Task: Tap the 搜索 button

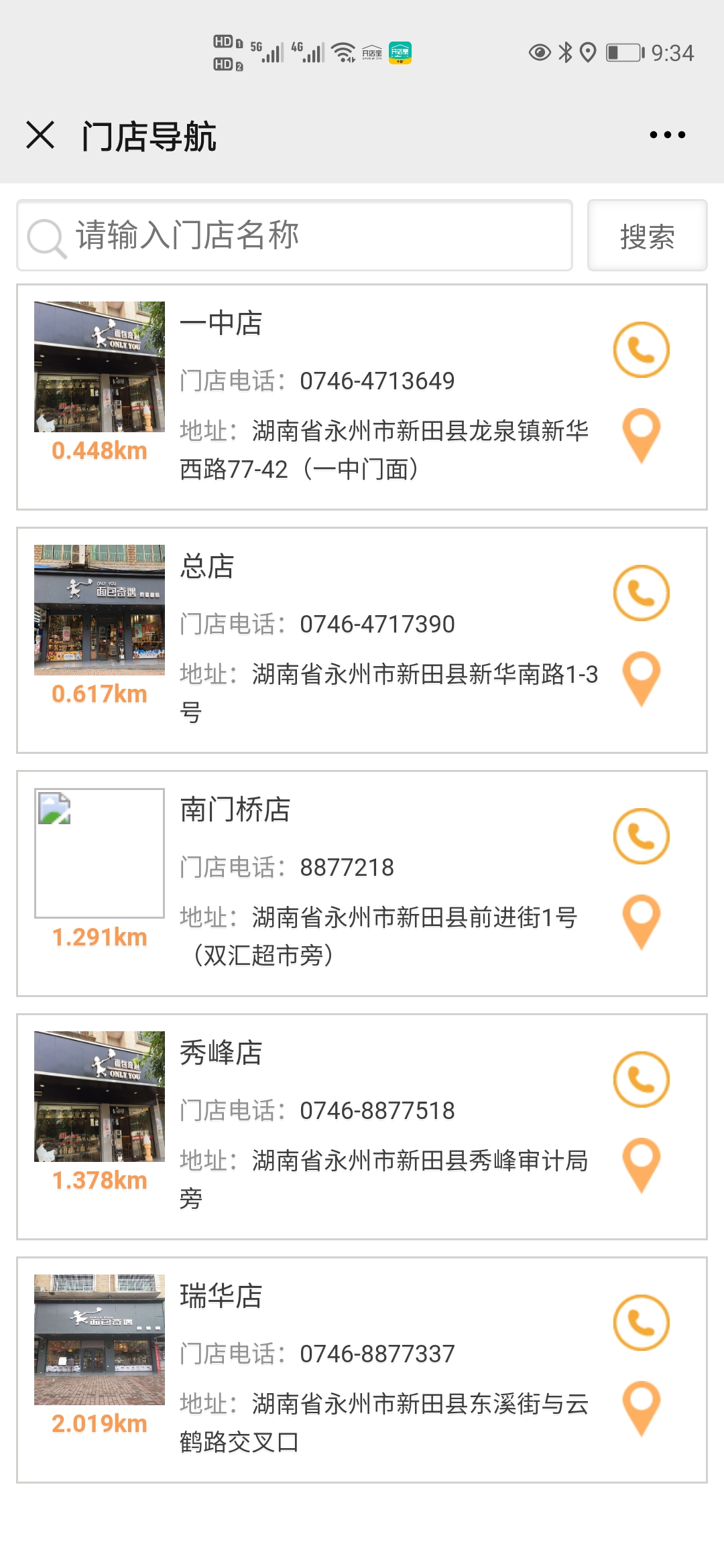Action: [647, 235]
